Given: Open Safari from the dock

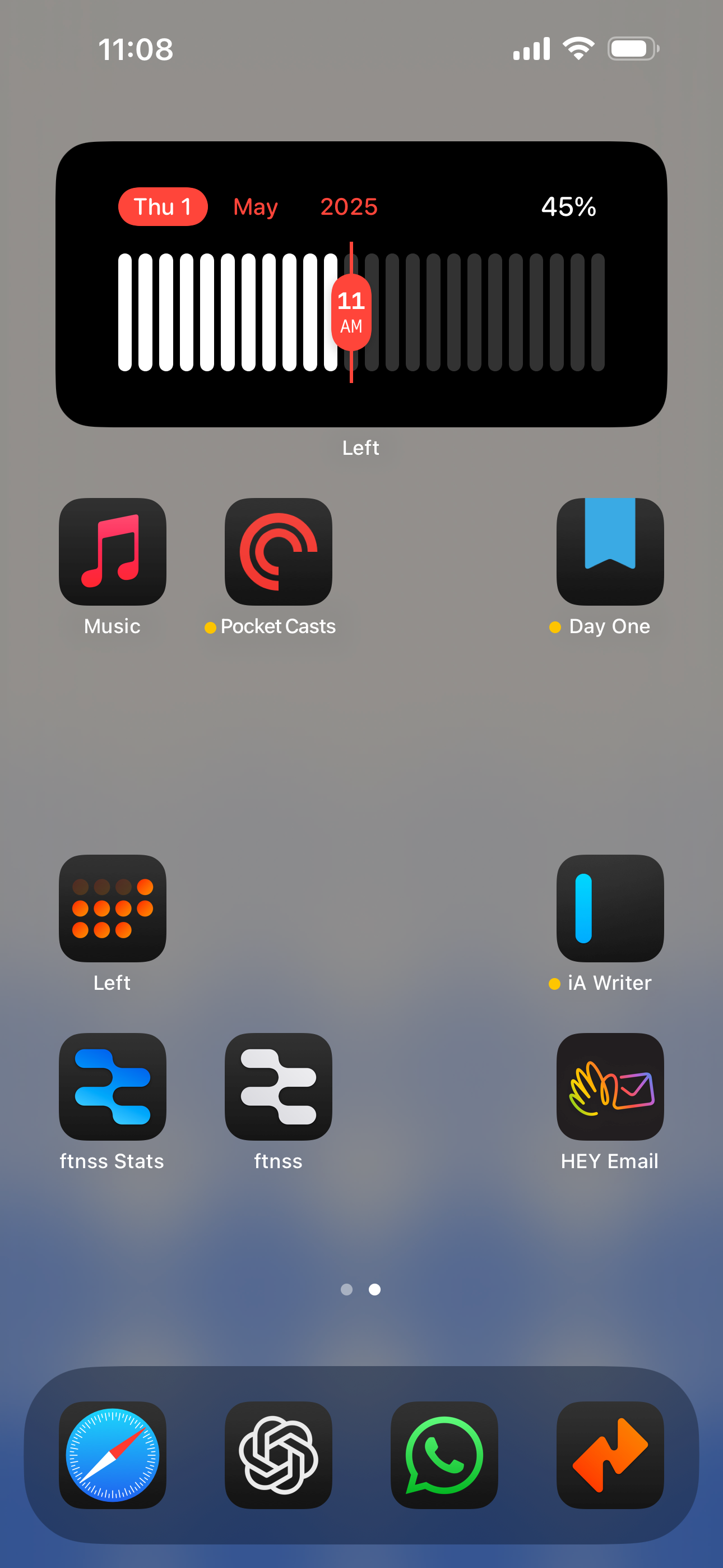Looking at the screenshot, I should tap(113, 1455).
